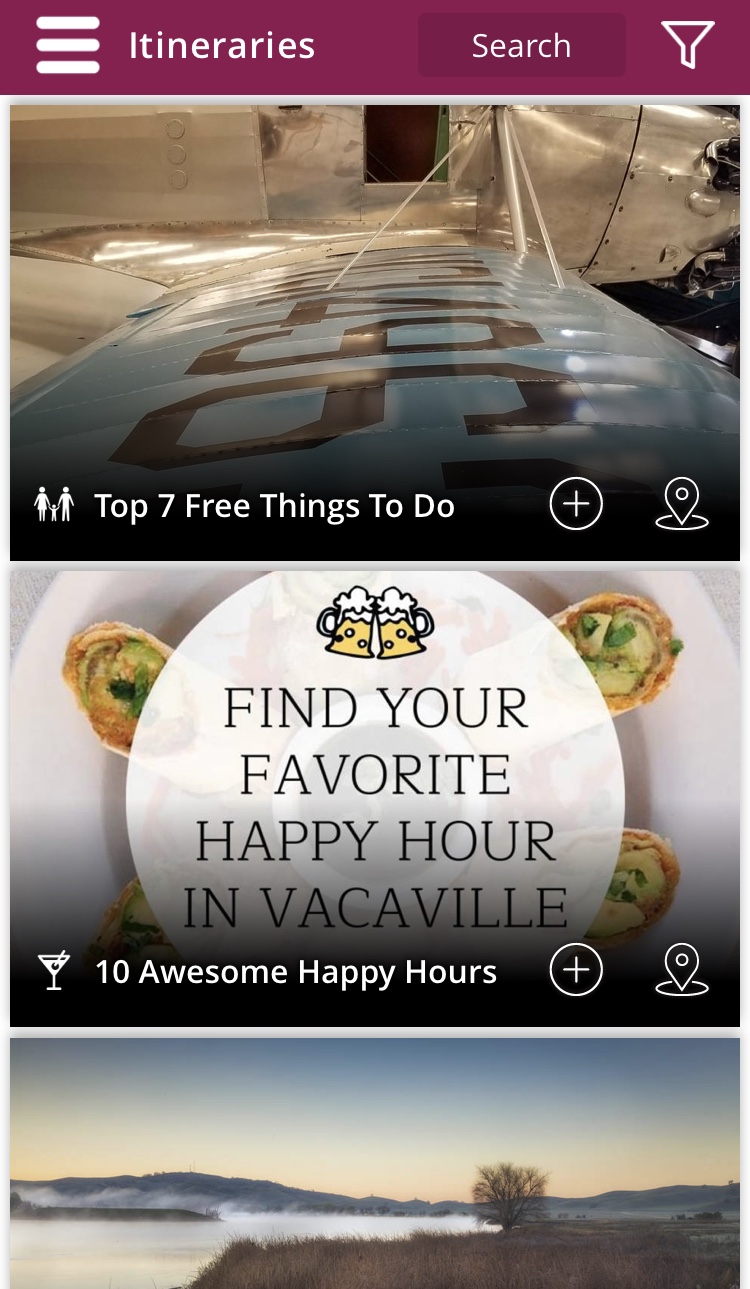Open the misty lake landscape itinerary card
Viewport: 750px width, 1289px height.
pos(375,1163)
